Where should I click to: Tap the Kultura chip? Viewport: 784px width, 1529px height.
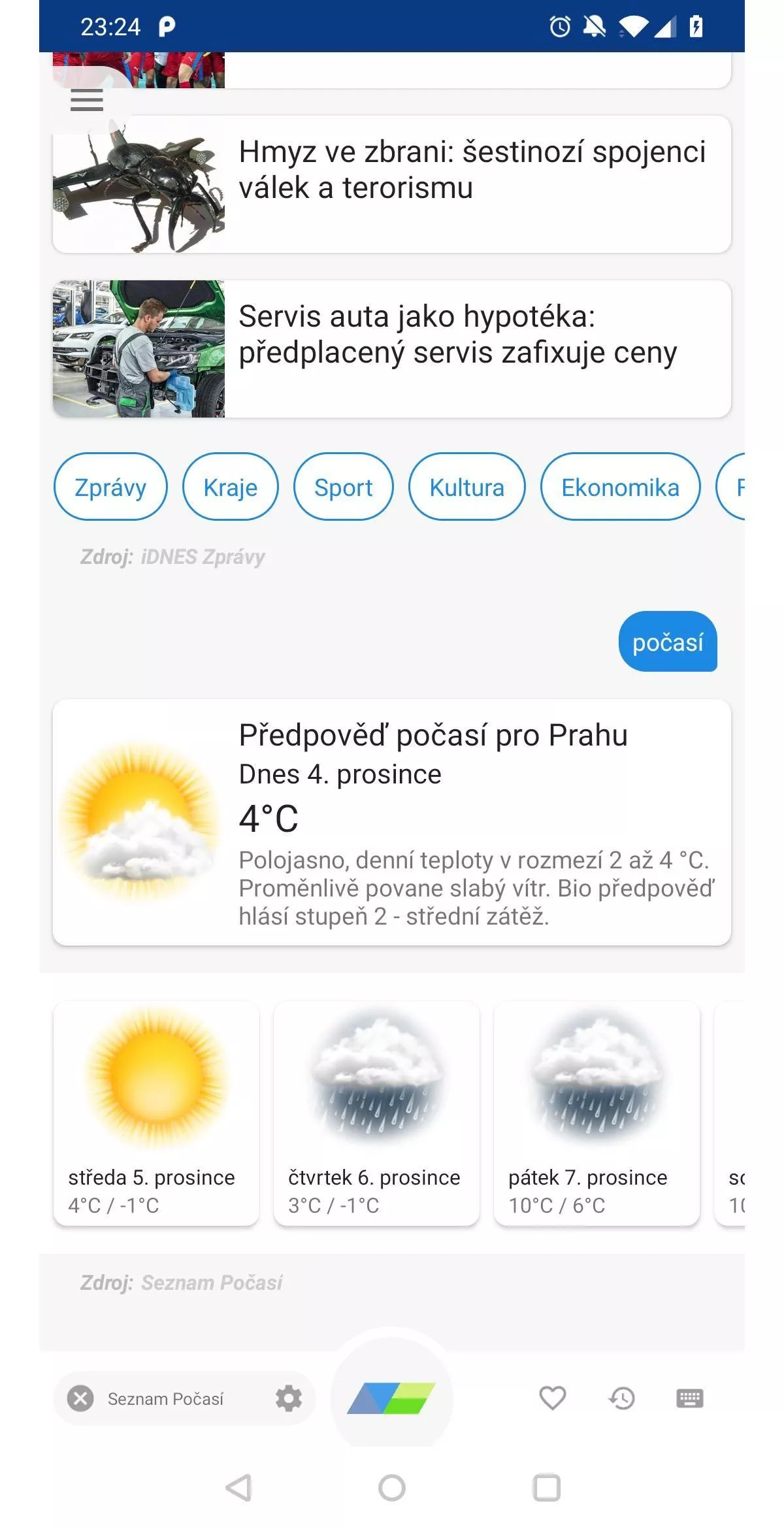tap(467, 487)
